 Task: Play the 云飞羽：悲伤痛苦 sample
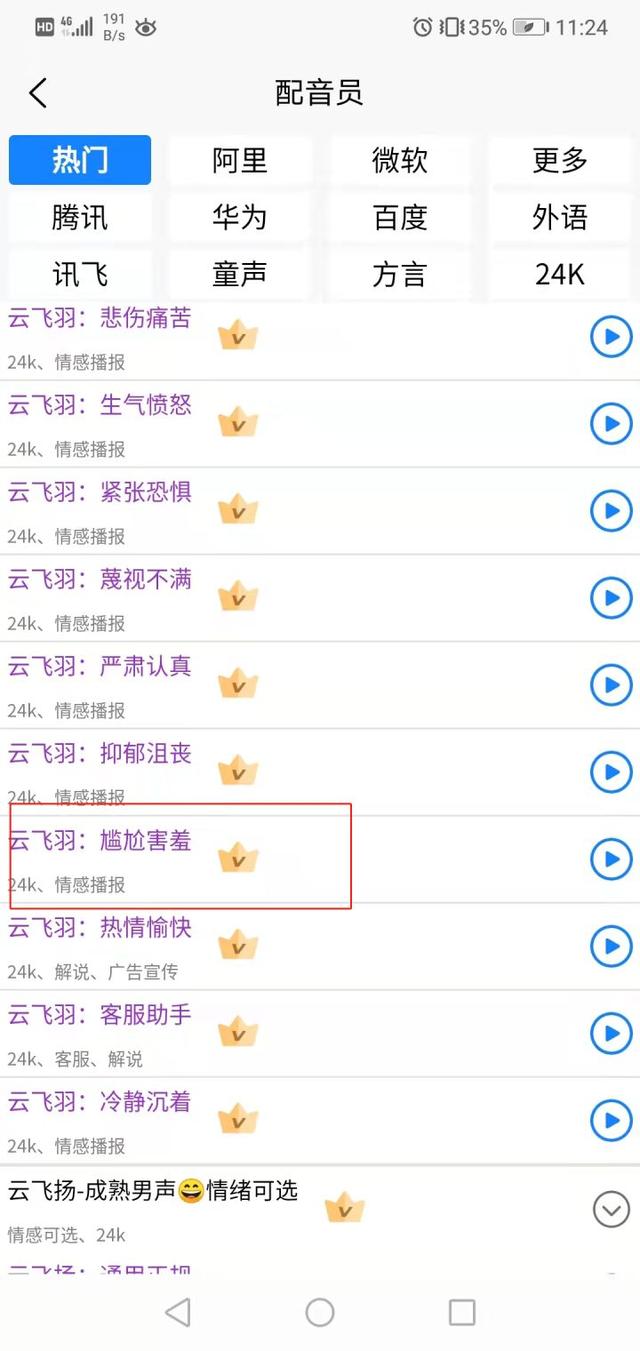coord(611,337)
